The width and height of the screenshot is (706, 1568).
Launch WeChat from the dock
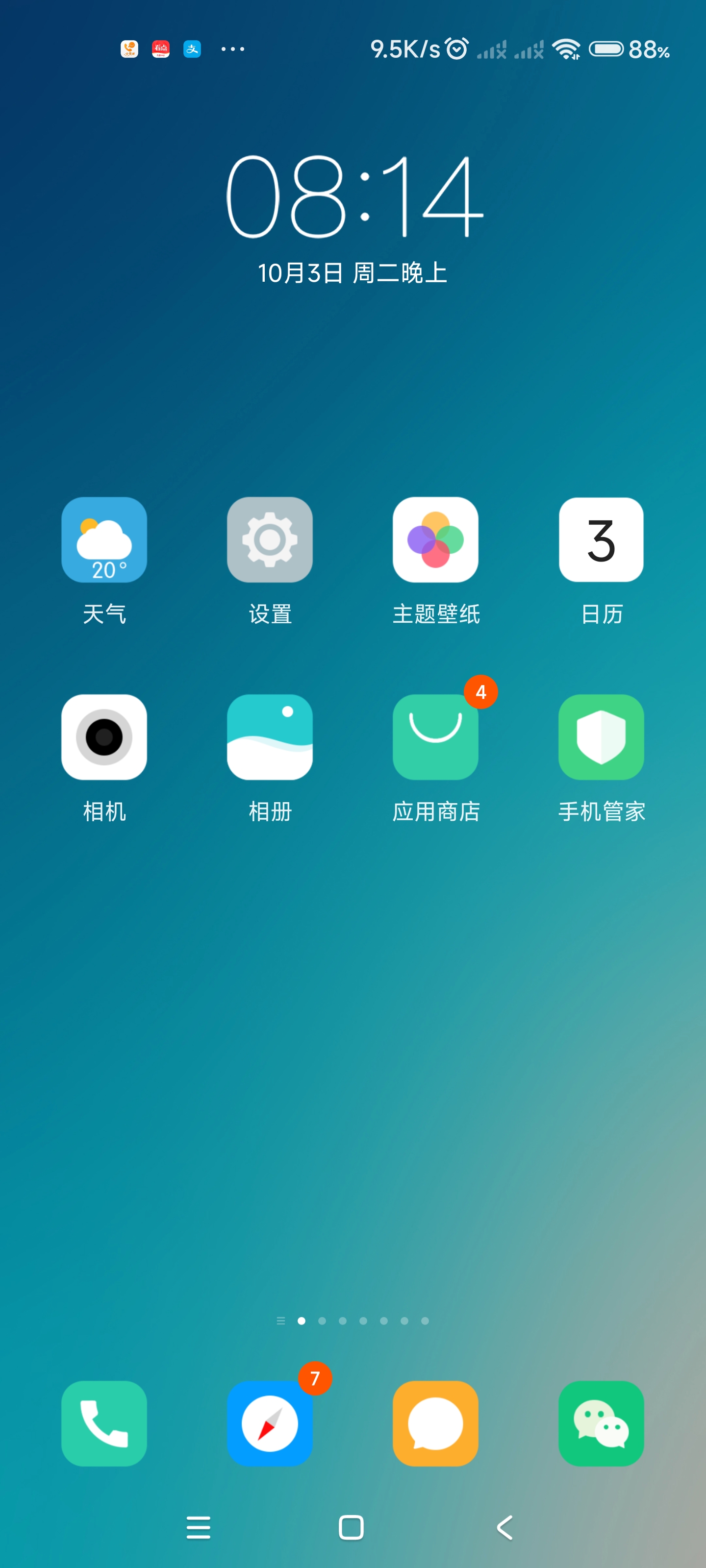601,1423
